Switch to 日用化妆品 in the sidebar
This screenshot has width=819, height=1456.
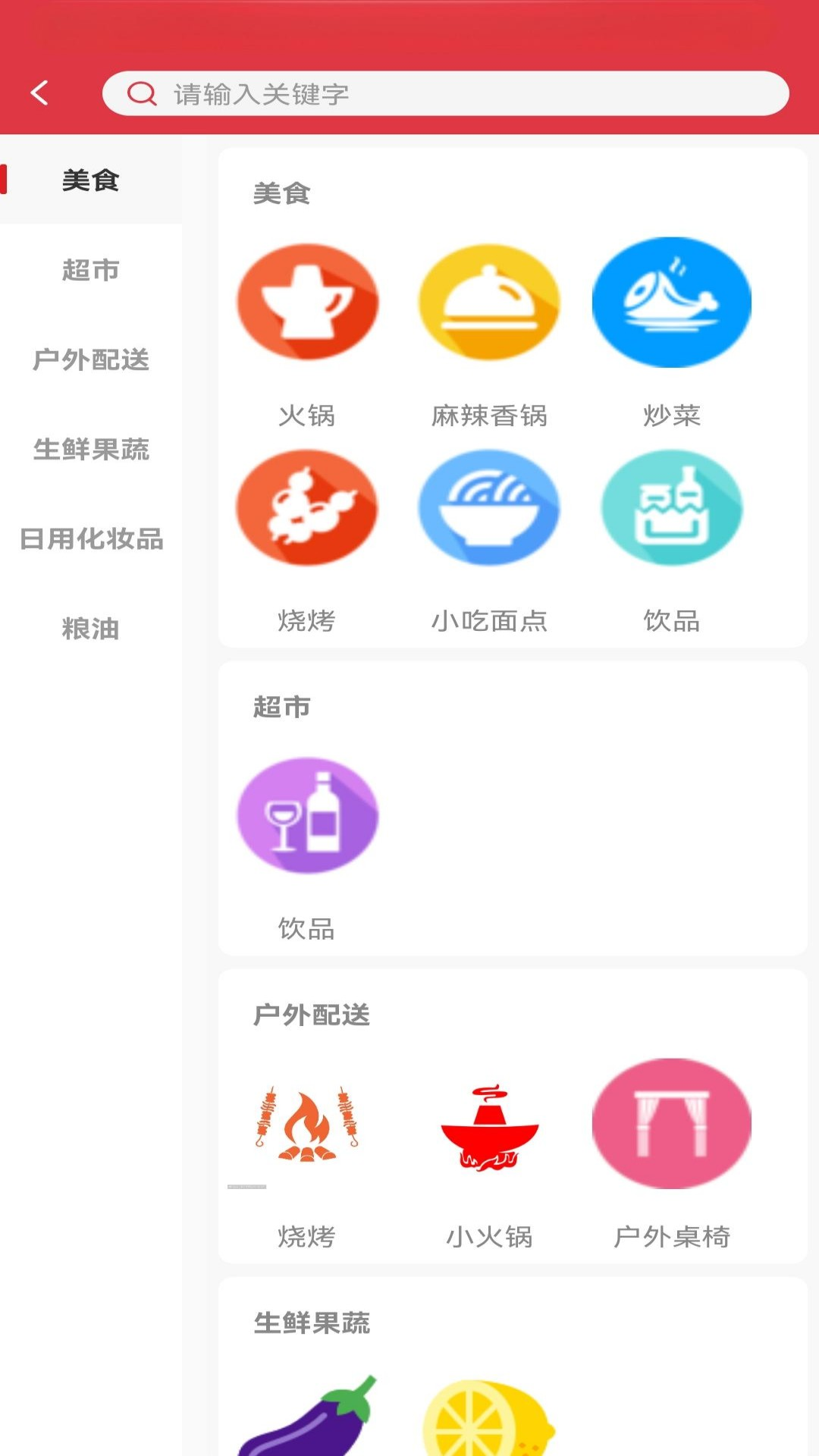coord(91,538)
